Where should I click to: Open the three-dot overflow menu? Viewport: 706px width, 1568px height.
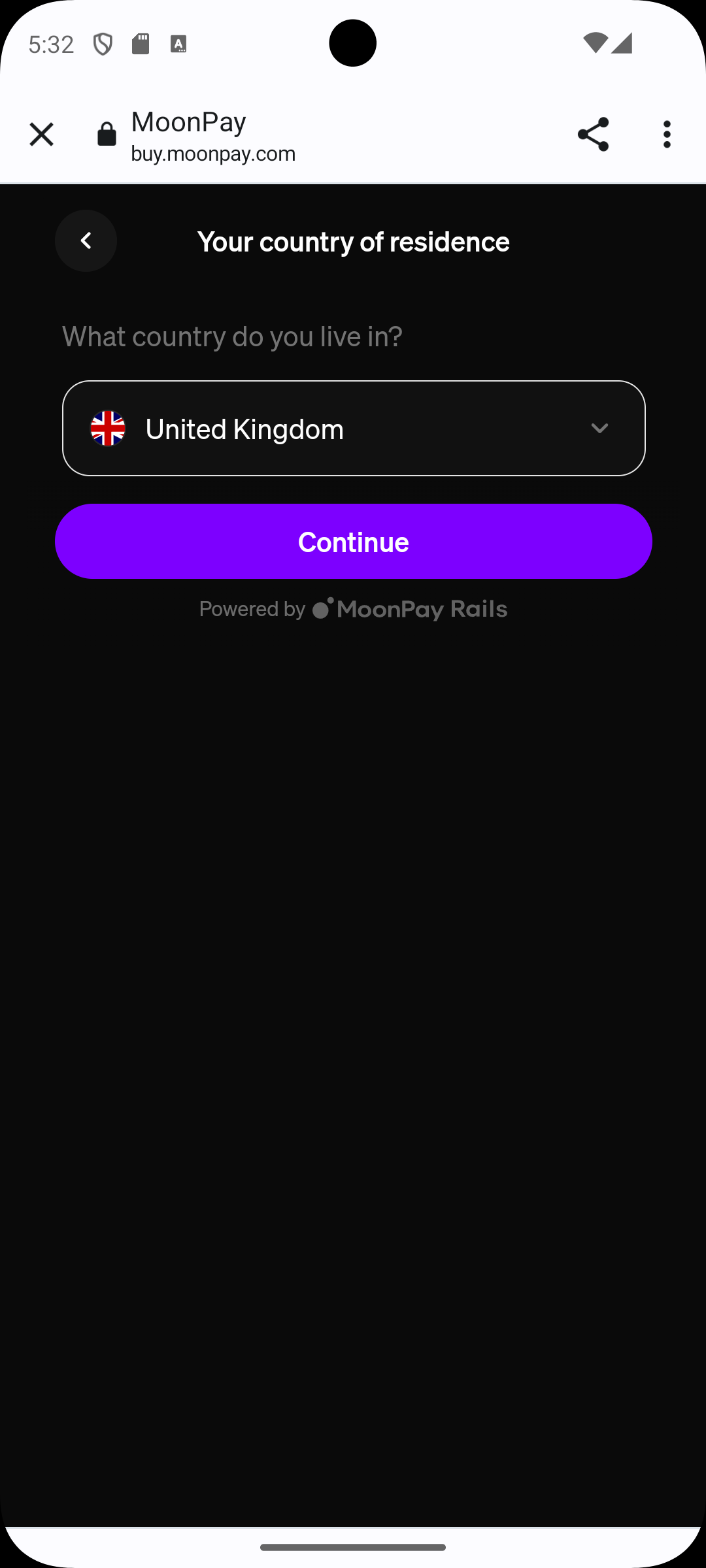click(667, 134)
